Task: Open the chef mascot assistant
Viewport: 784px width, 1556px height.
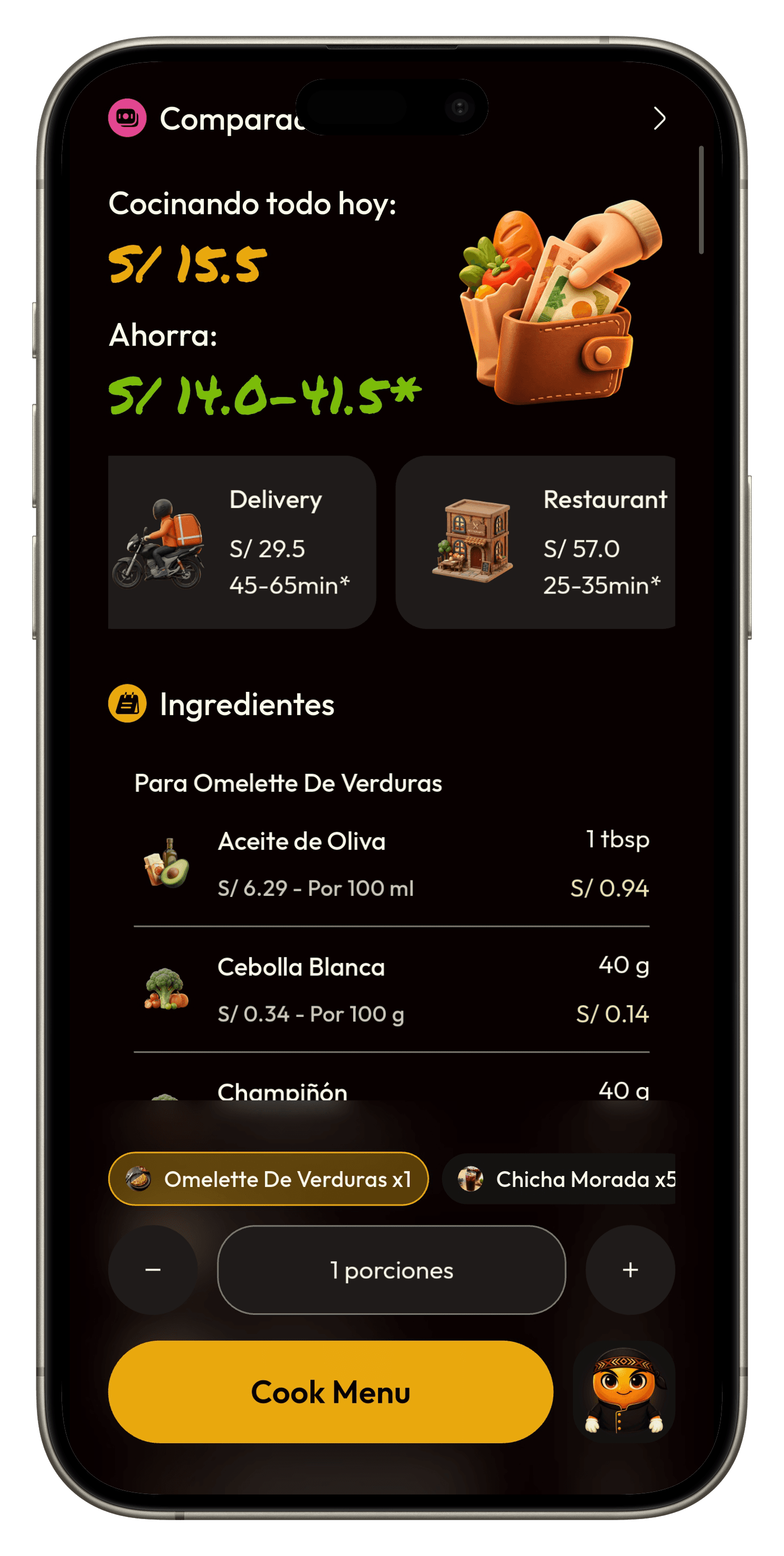Action: point(623,1391)
